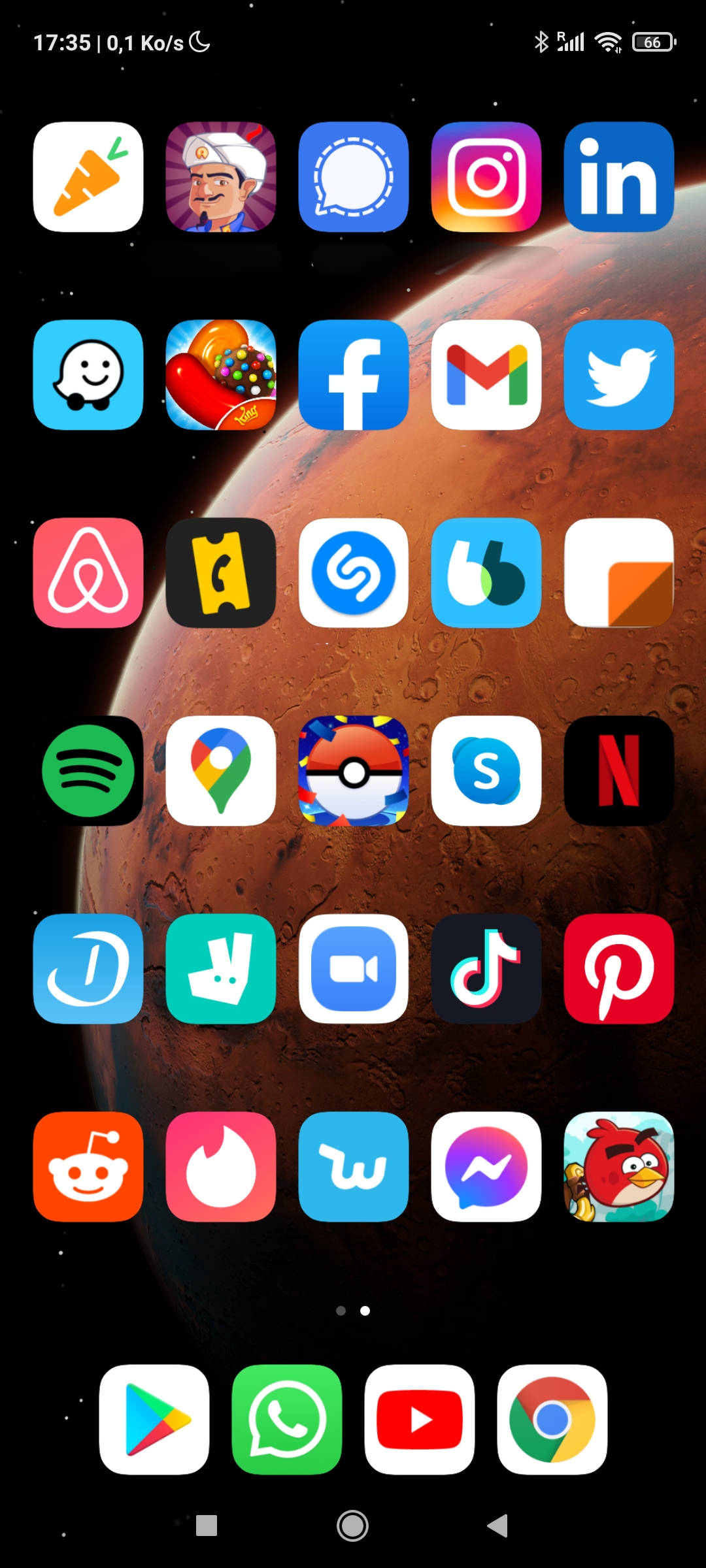The width and height of the screenshot is (706, 1568).
Task: Launch Netflix
Action: [x=618, y=770]
